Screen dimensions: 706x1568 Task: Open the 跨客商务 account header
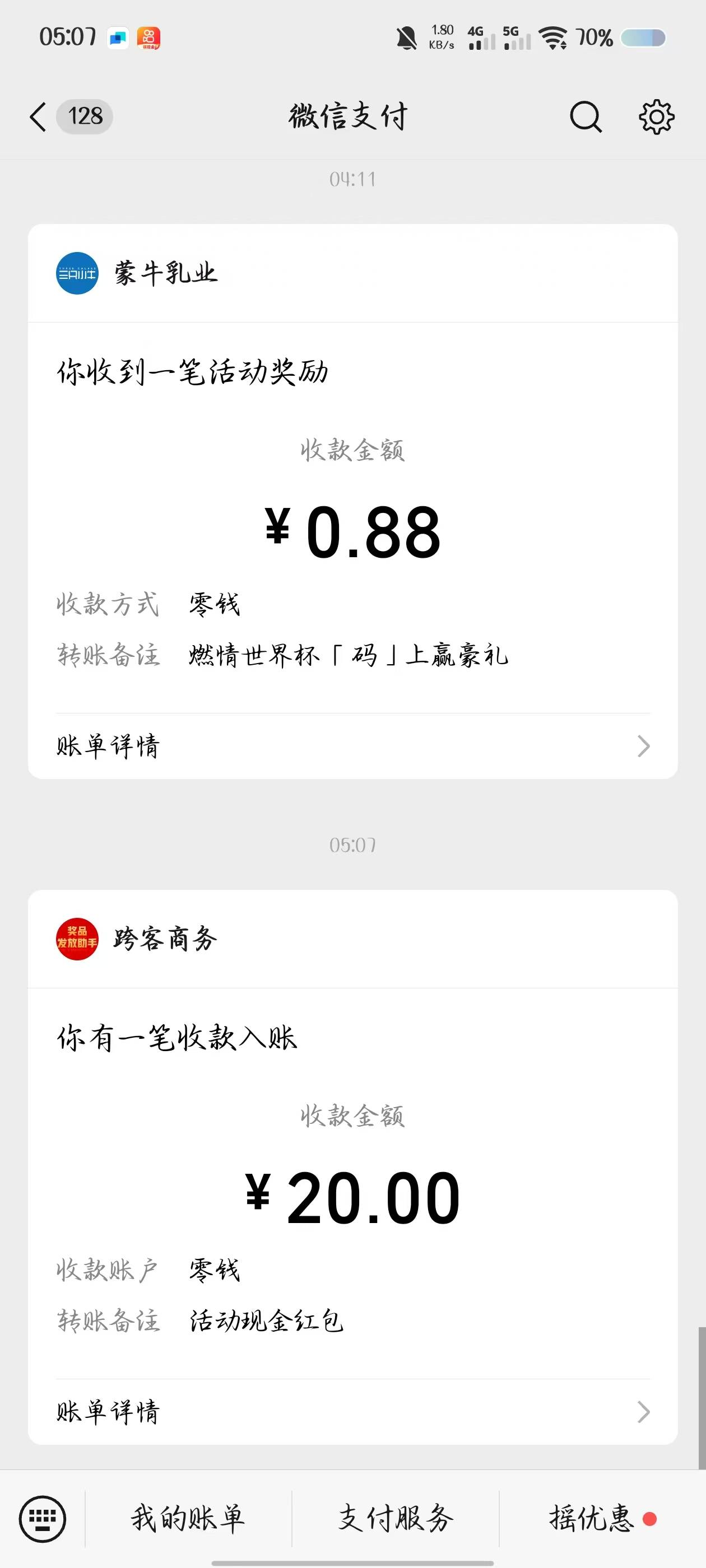pos(352,939)
